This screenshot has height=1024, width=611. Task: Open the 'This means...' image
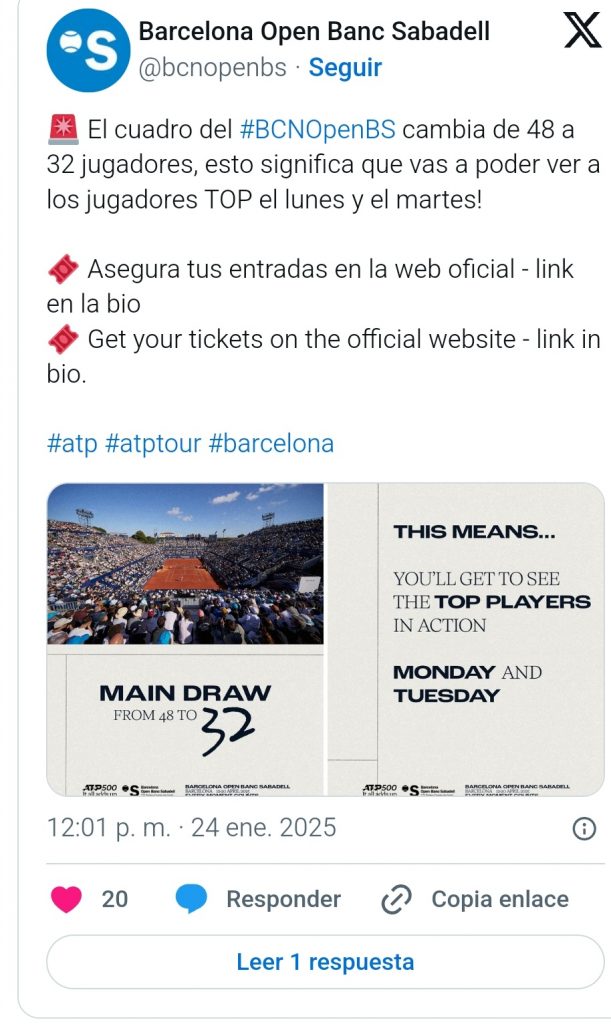tap(467, 640)
